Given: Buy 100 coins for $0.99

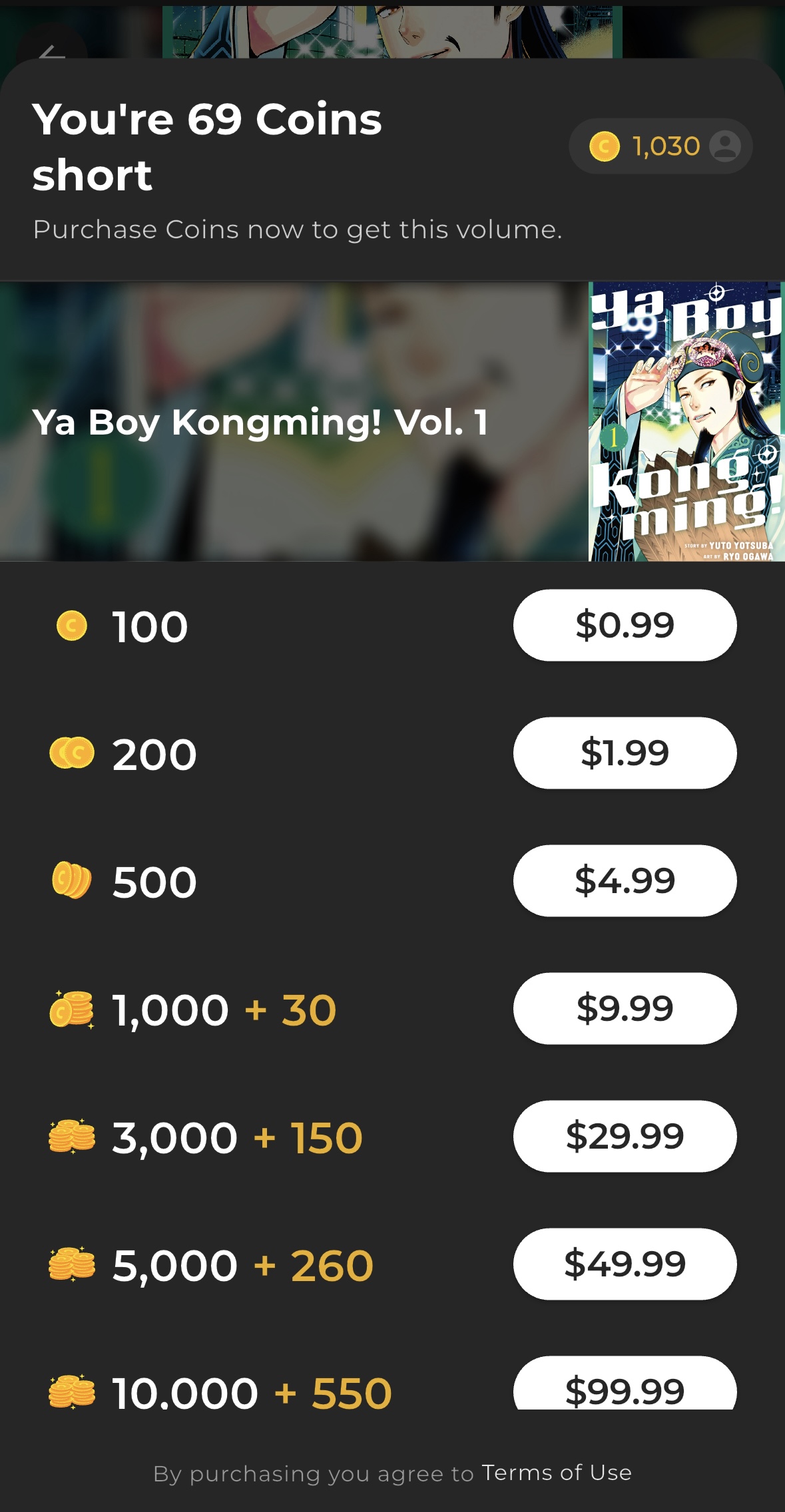Looking at the screenshot, I should pos(625,625).
